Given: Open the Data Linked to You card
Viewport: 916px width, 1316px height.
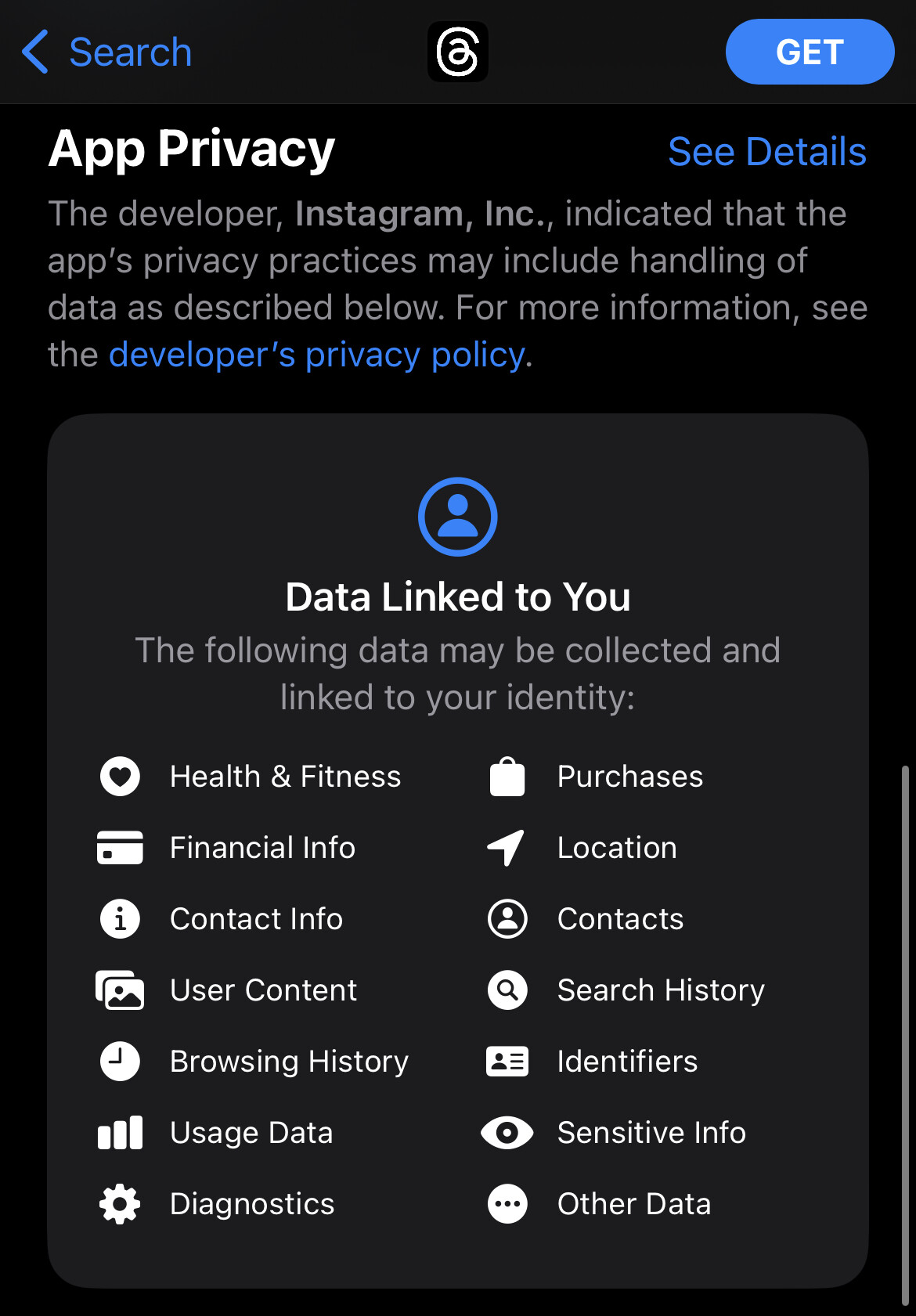Looking at the screenshot, I should pyautogui.click(x=457, y=597).
